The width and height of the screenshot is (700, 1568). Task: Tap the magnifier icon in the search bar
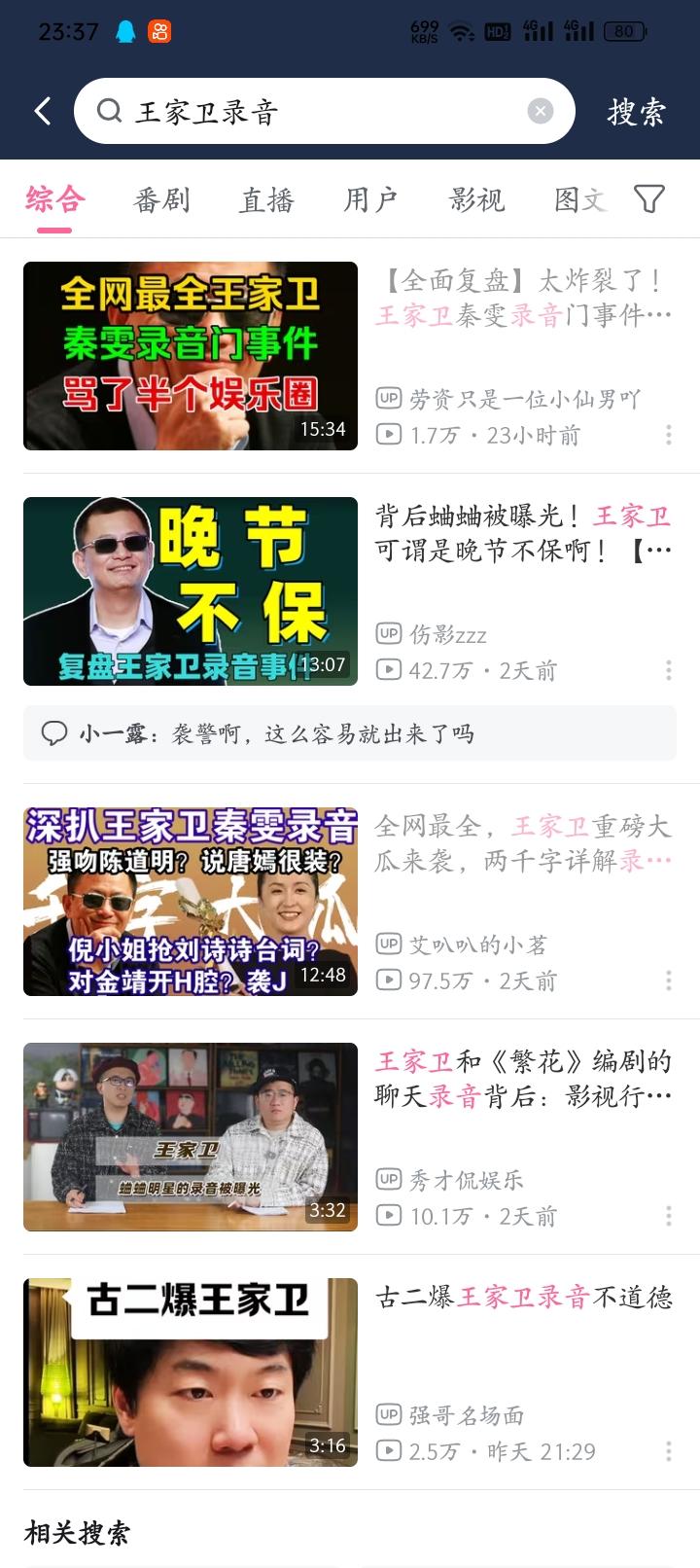109,110
